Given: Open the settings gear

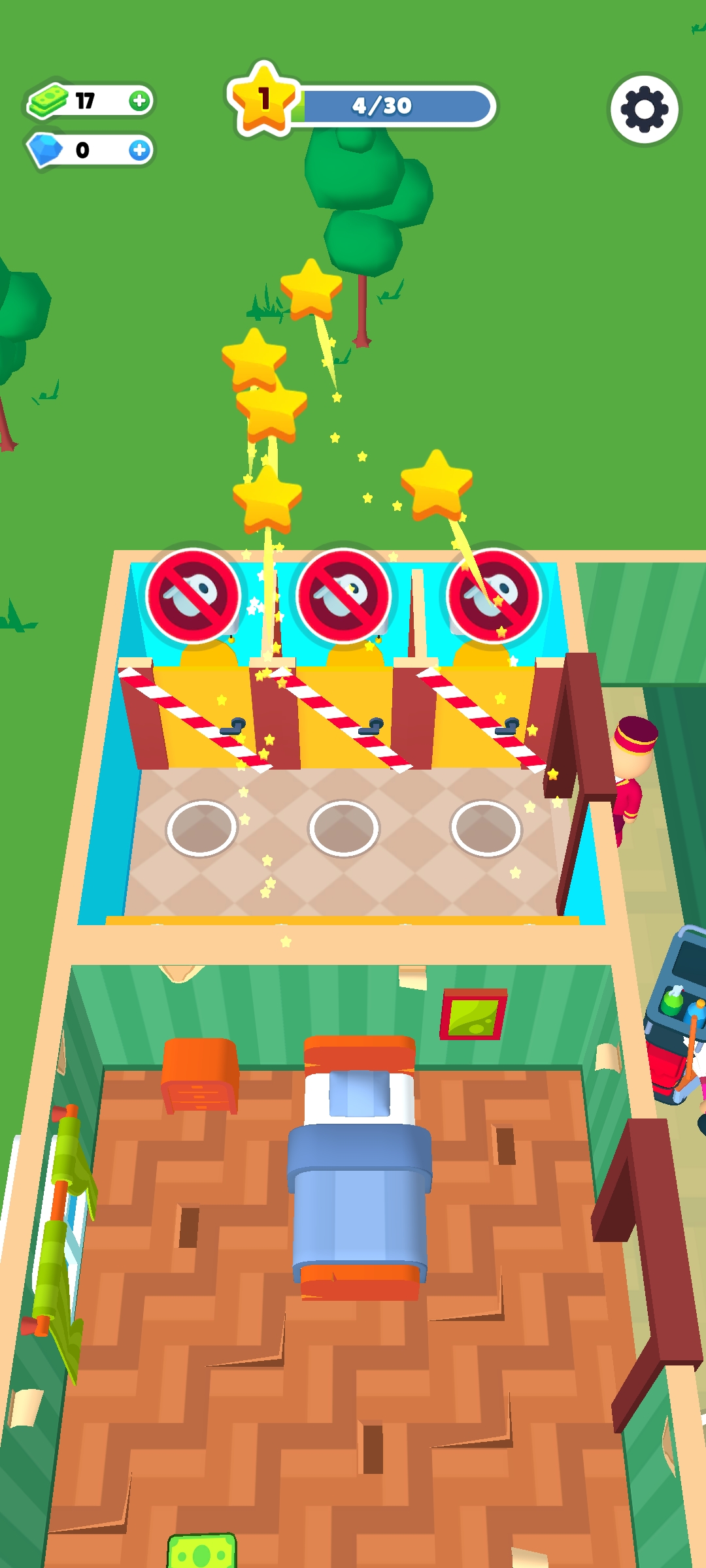Looking at the screenshot, I should click(644, 109).
